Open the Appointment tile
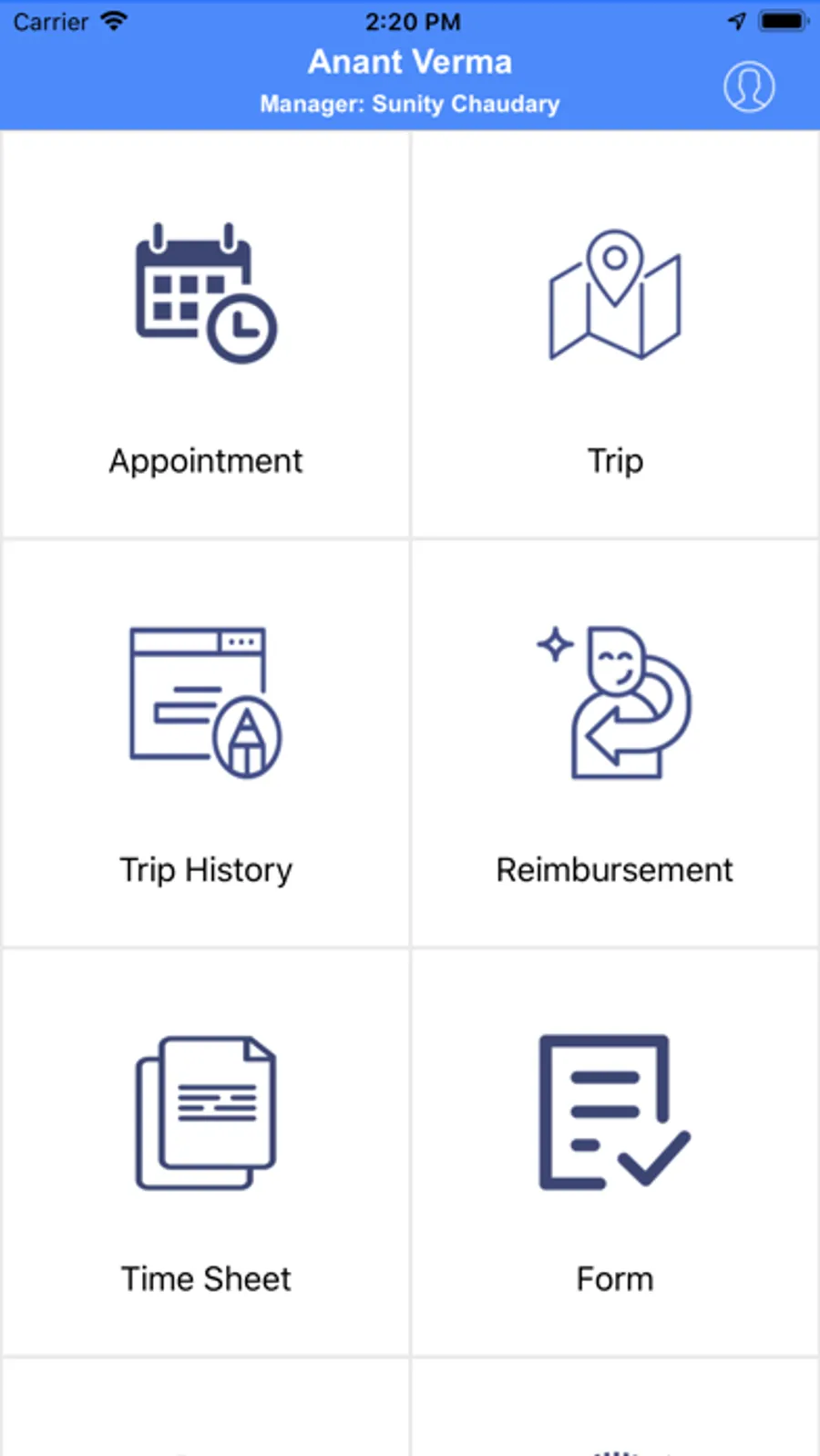The width and height of the screenshot is (820, 1456). pyautogui.click(x=206, y=335)
